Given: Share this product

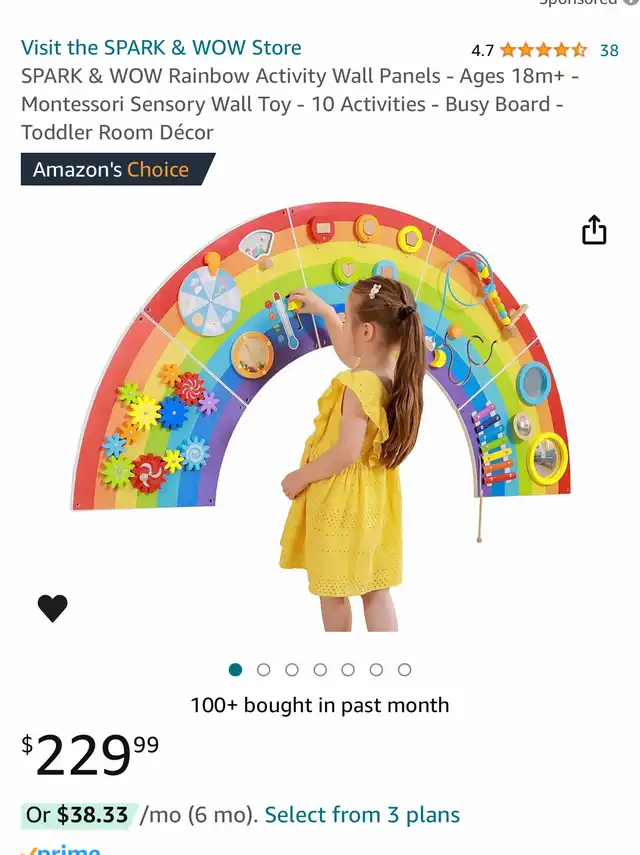Looking at the screenshot, I should 594,230.
